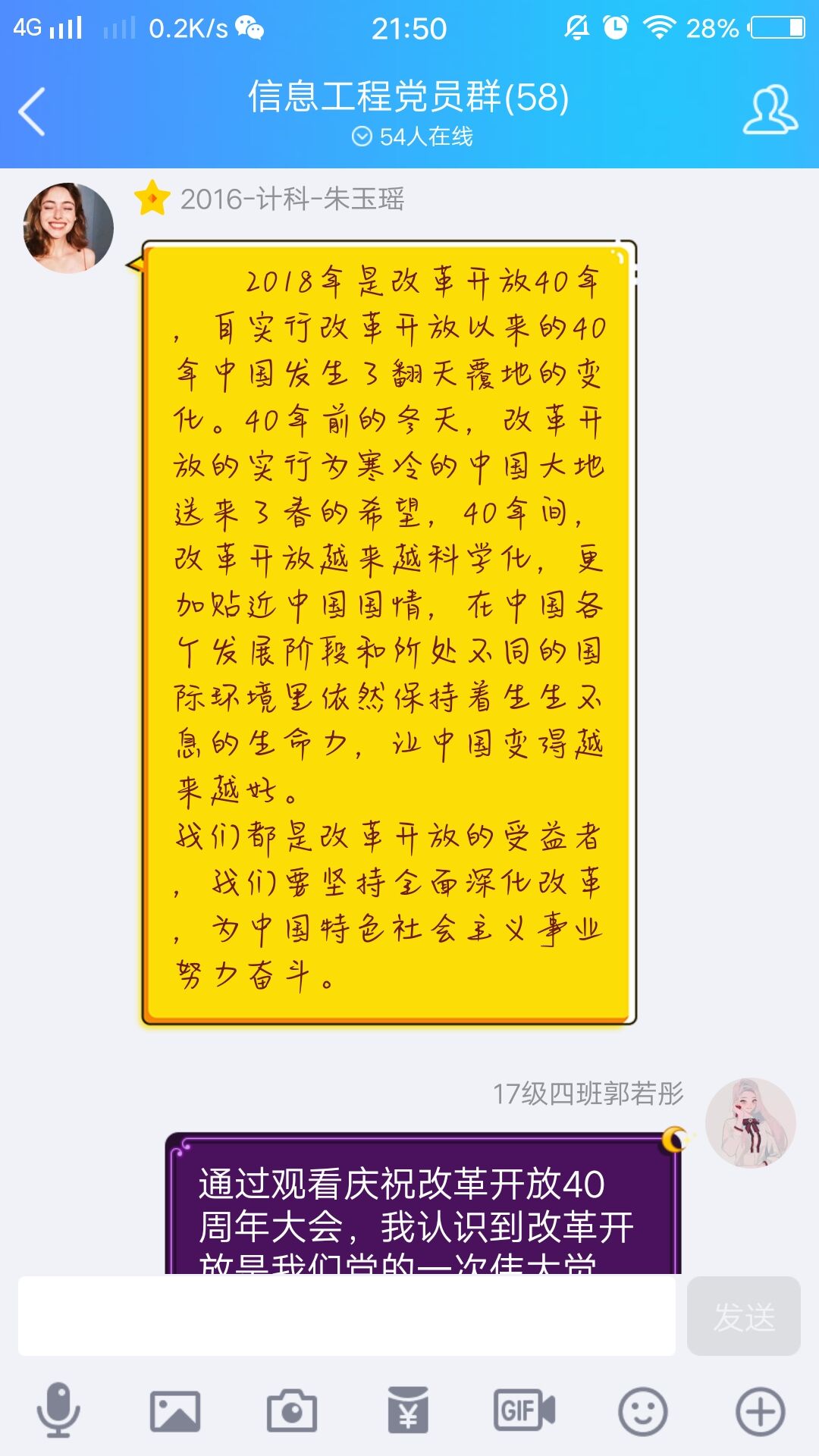819x1456 pixels.
Task: Open group members info icon
Action: click(770, 111)
